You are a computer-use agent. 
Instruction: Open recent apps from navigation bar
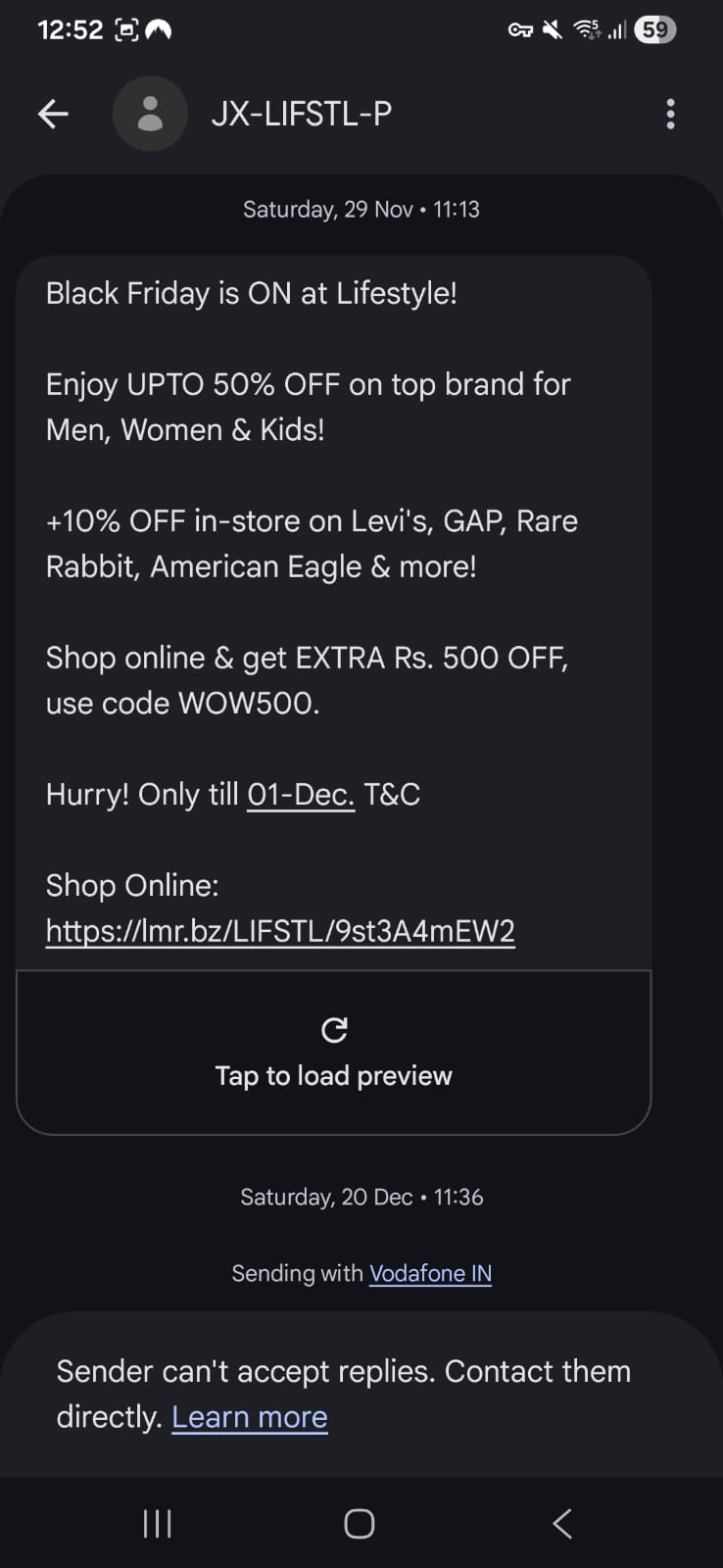click(x=157, y=1524)
